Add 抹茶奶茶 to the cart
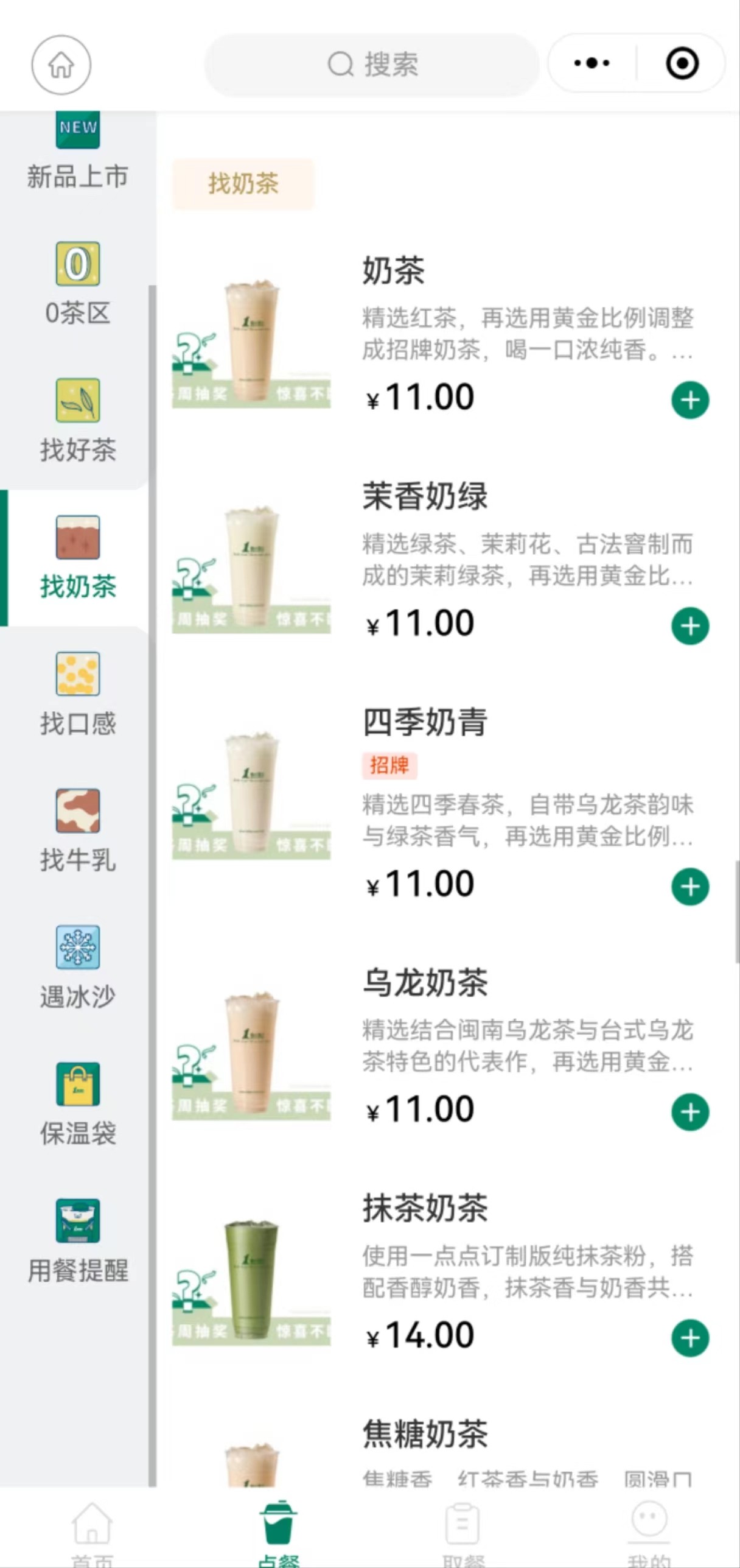This screenshot has height=1568, width=740. click(690, 1338)
